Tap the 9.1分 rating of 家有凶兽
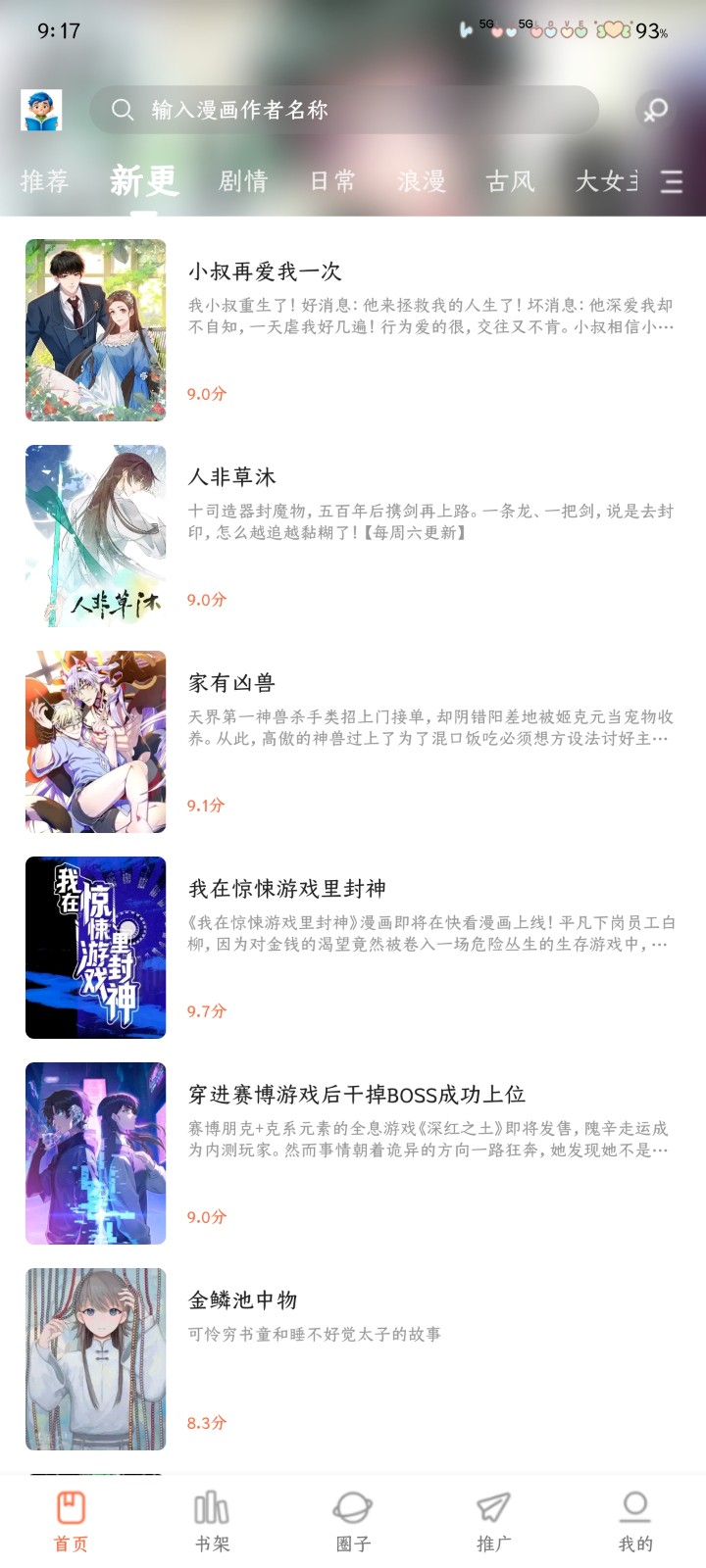706x1568 pixels. click(207, 806)
